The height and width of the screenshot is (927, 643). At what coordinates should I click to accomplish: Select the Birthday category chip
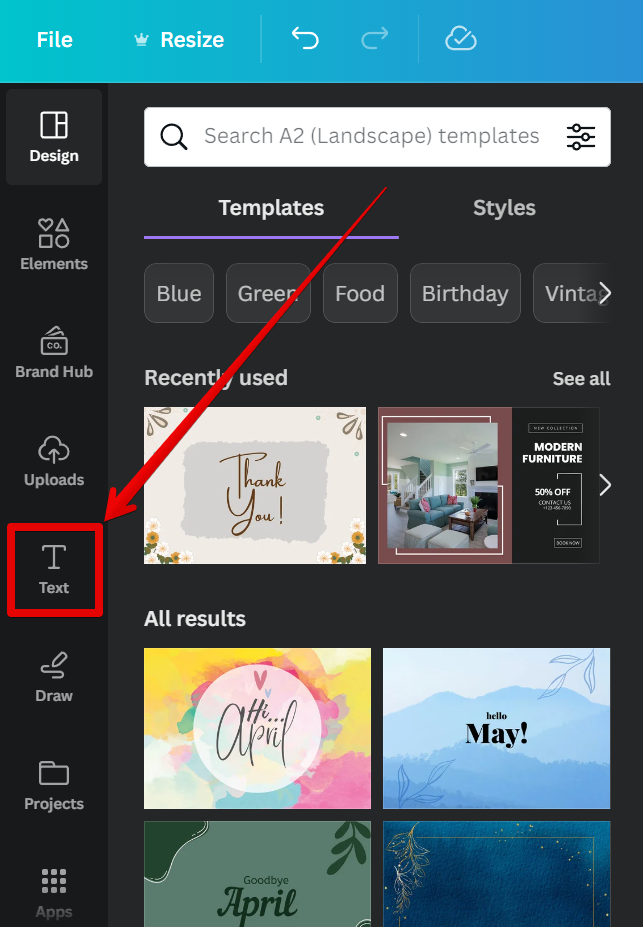click(465, 293)
